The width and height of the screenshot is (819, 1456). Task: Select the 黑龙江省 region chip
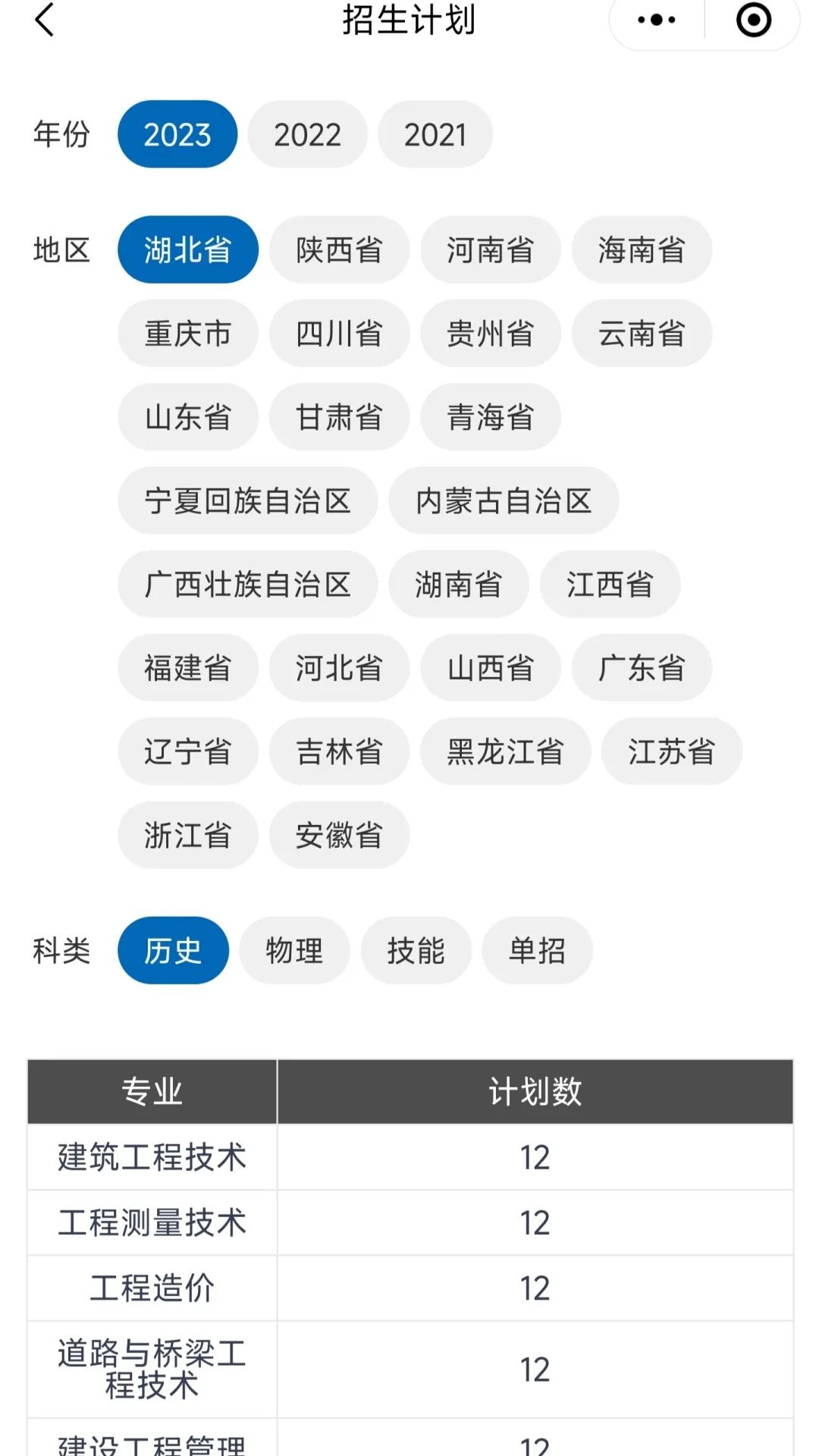(x=505, y=752)
